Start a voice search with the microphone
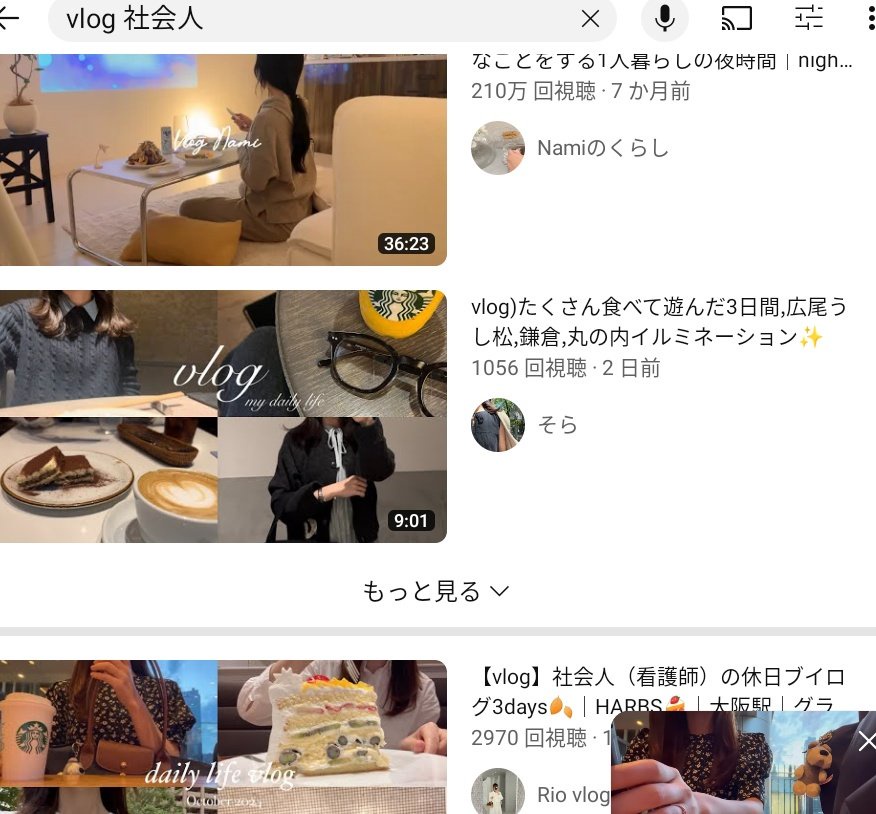 [x=665, y=18]
